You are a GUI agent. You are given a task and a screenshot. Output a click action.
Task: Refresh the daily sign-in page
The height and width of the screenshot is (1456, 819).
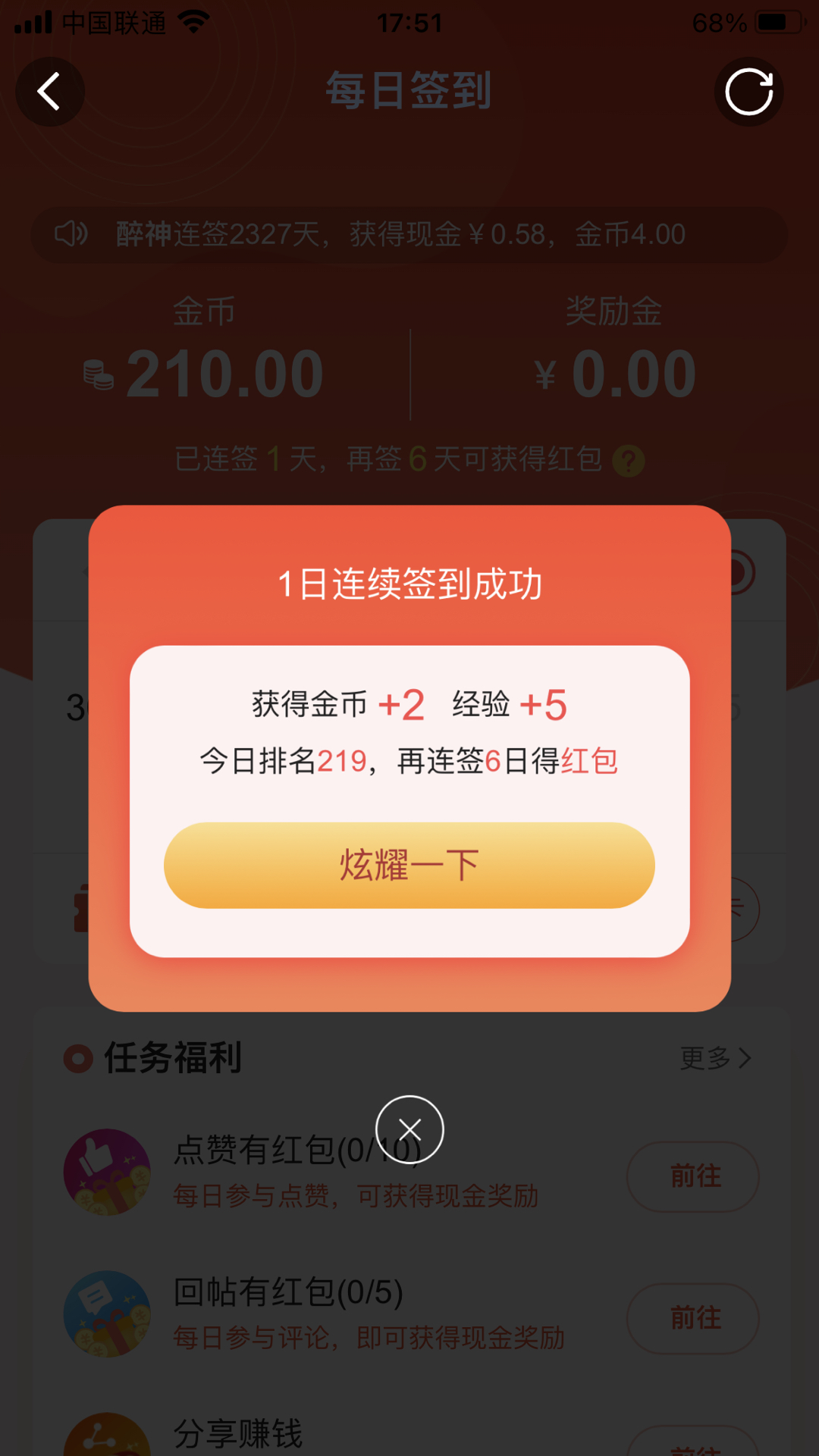(x=748, y=92)
